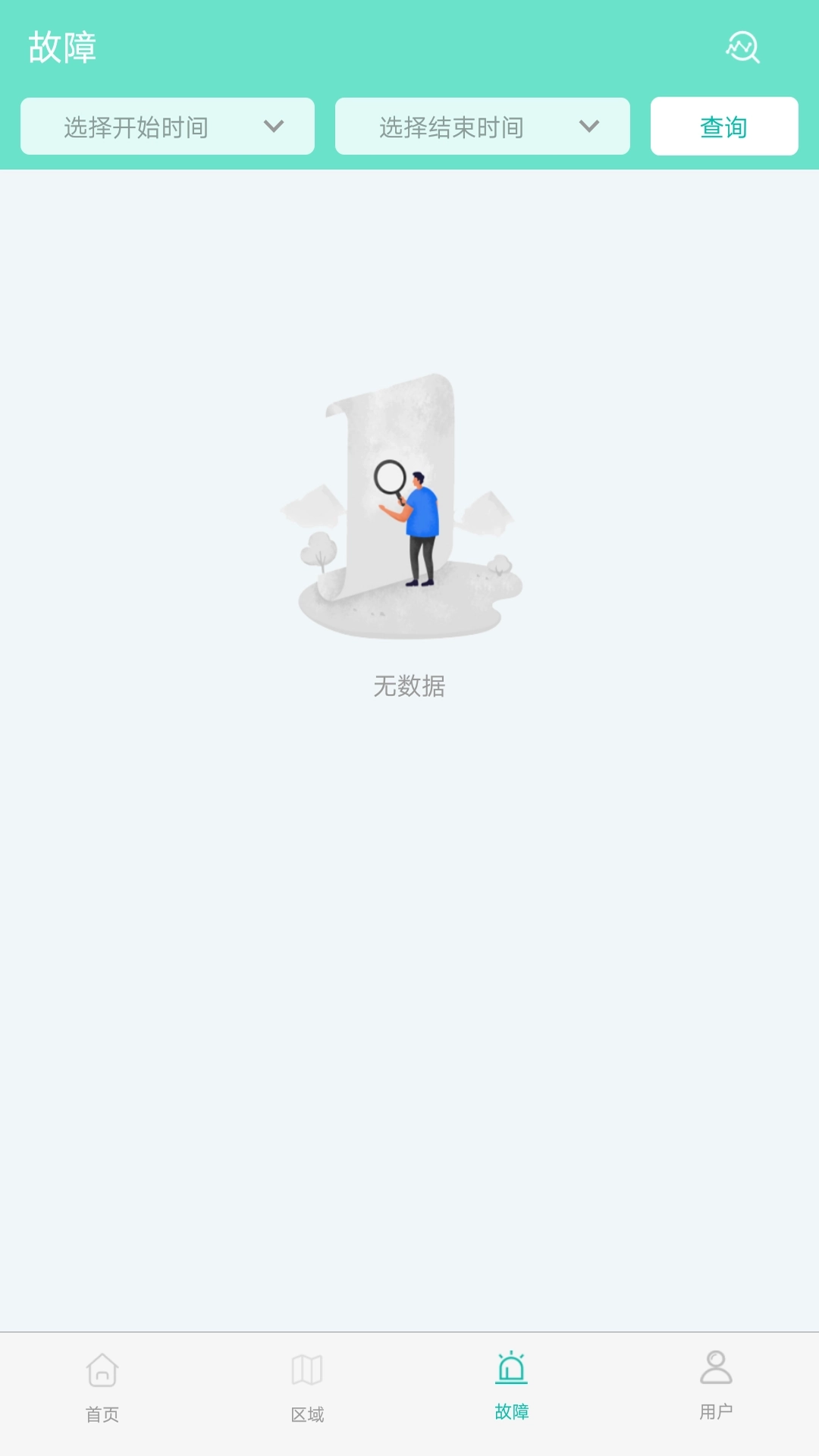
Task: Toggle the end time selector field
Action: coord(482,126)
